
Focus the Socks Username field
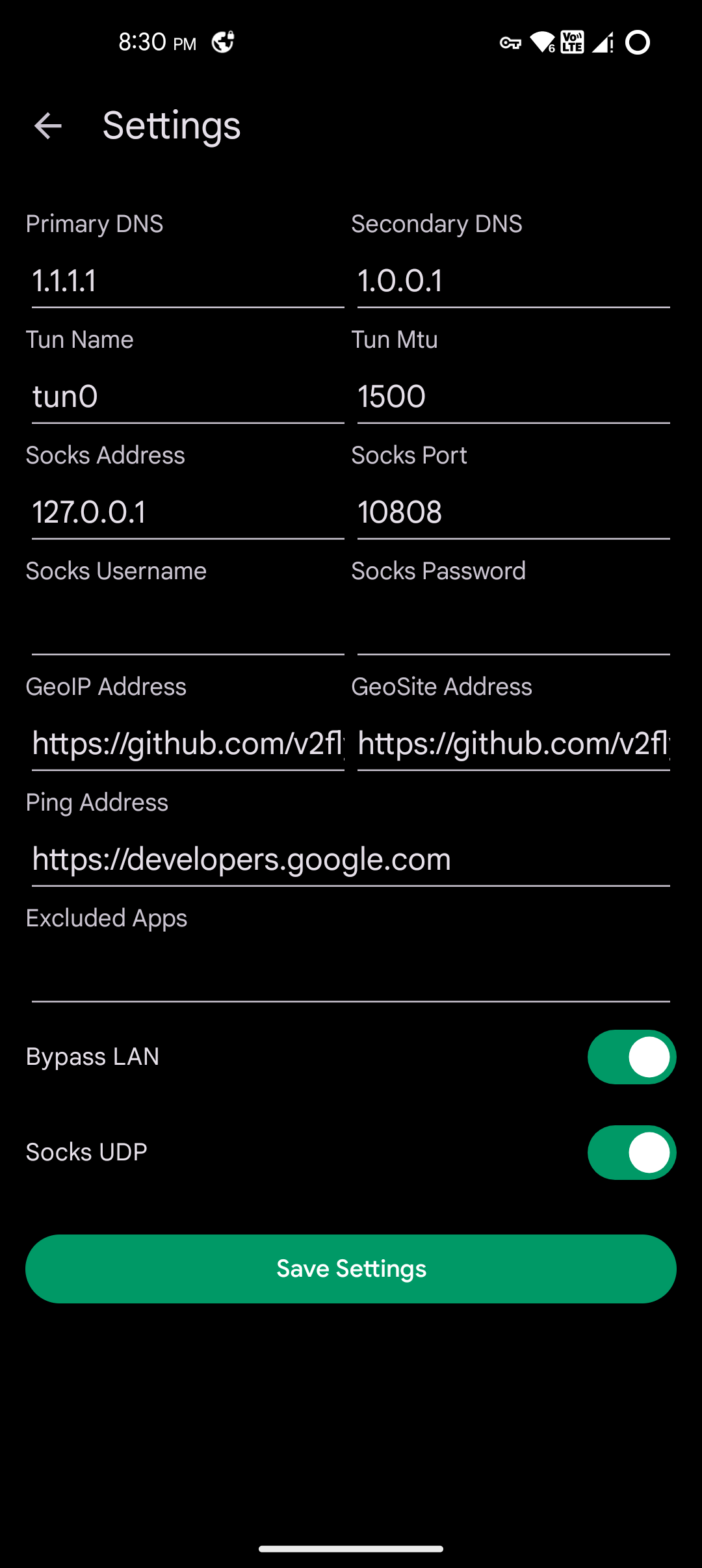click(188, 629)
